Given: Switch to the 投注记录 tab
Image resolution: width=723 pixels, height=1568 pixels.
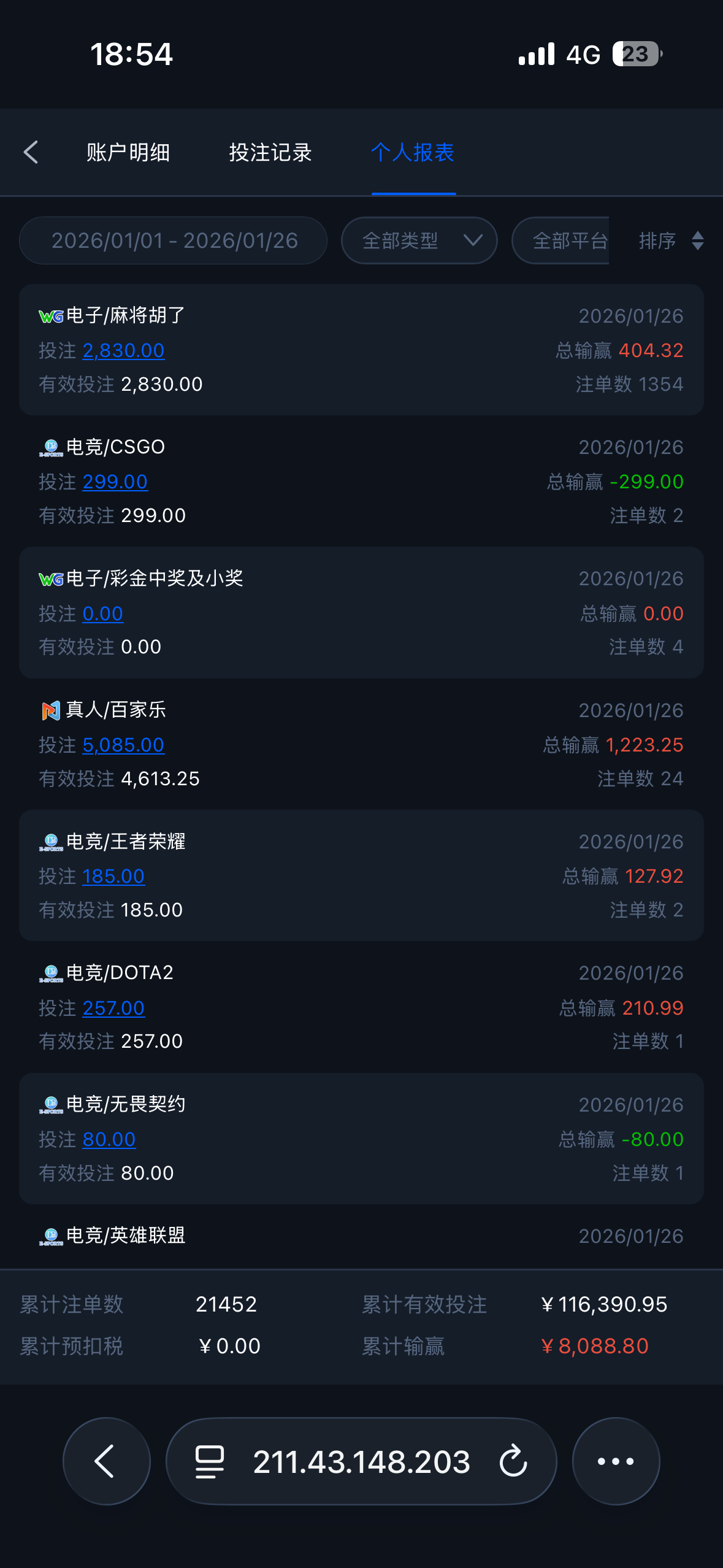Looking at the screenshot, I should [x=270, y=152].
